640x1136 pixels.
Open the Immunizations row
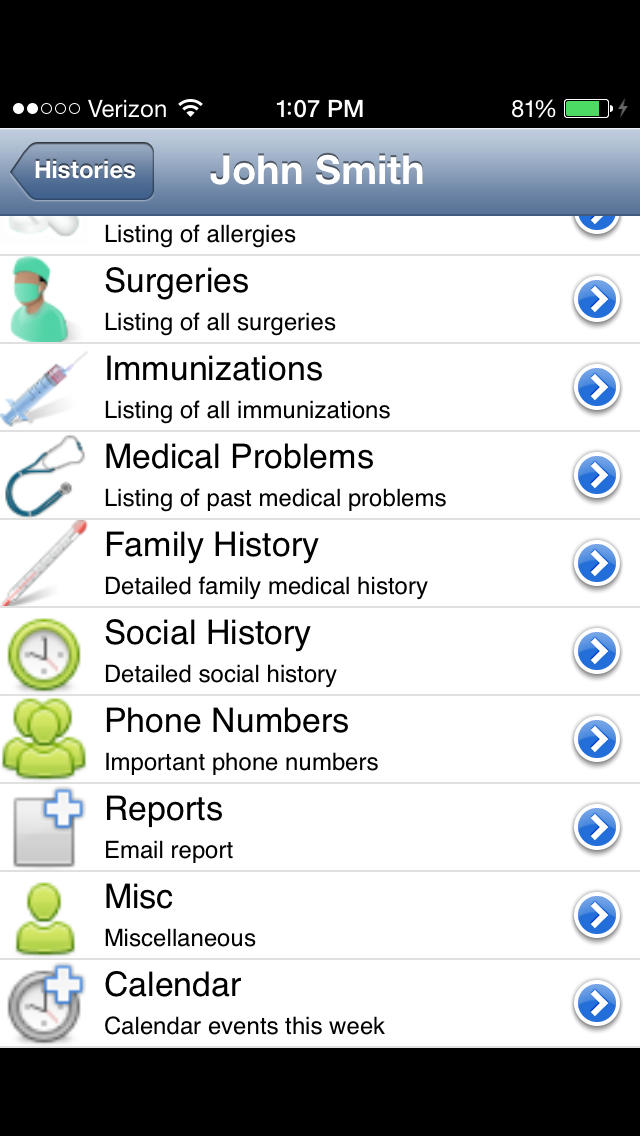320,388
